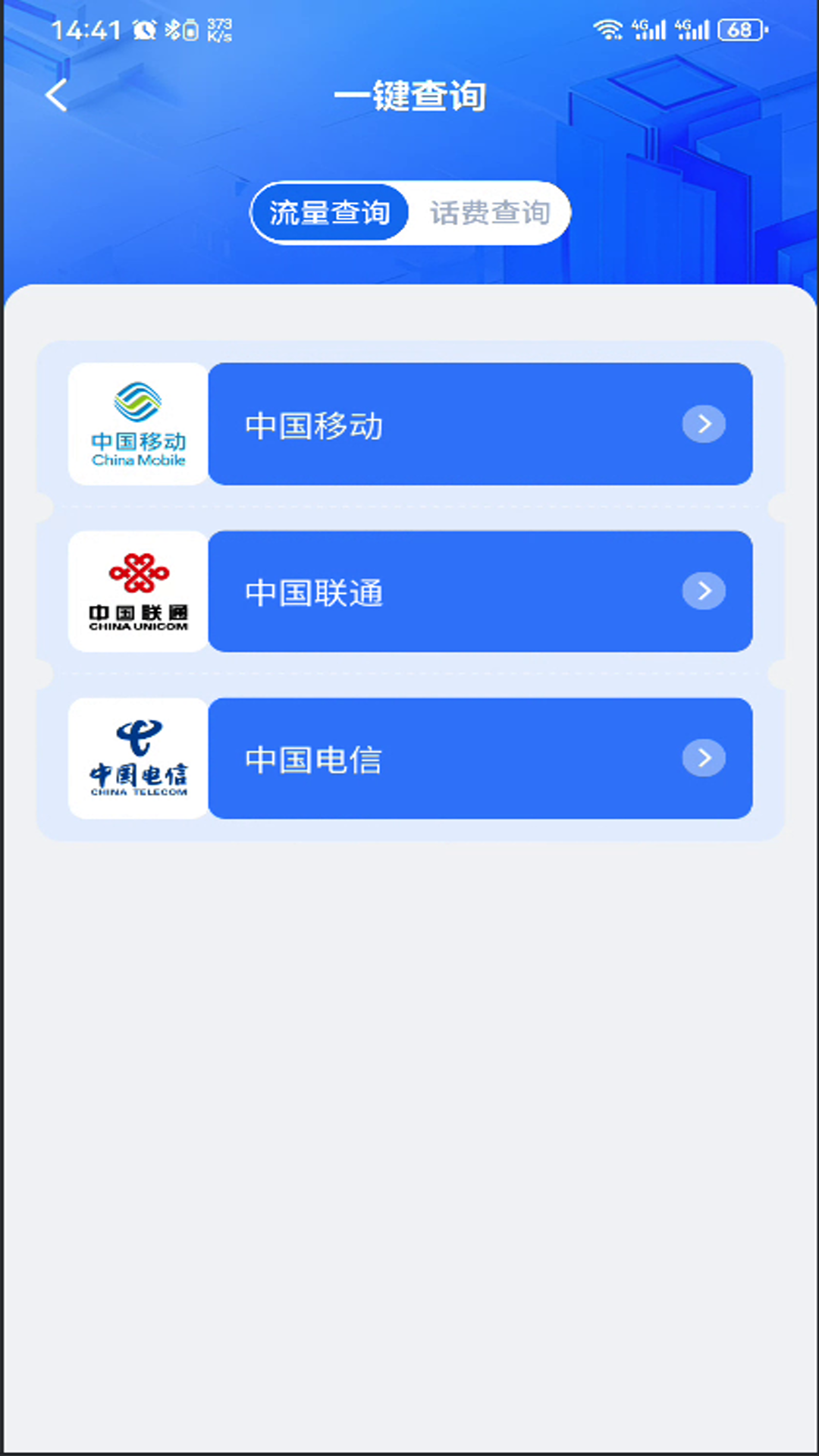Tap the battery indicator showing 68
819x1456 pixels.
739,30
